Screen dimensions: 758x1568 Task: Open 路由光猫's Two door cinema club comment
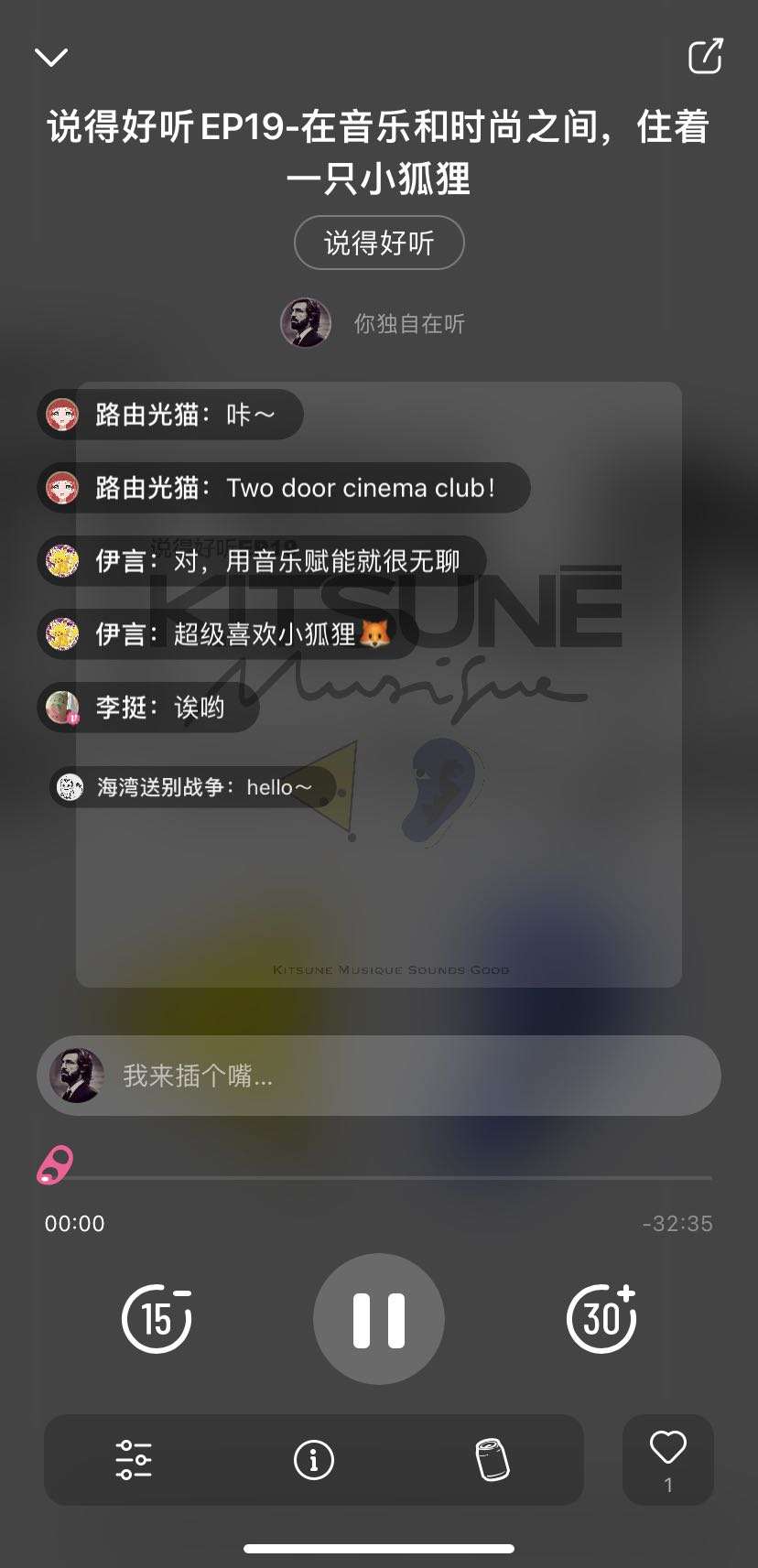(284, 488)
